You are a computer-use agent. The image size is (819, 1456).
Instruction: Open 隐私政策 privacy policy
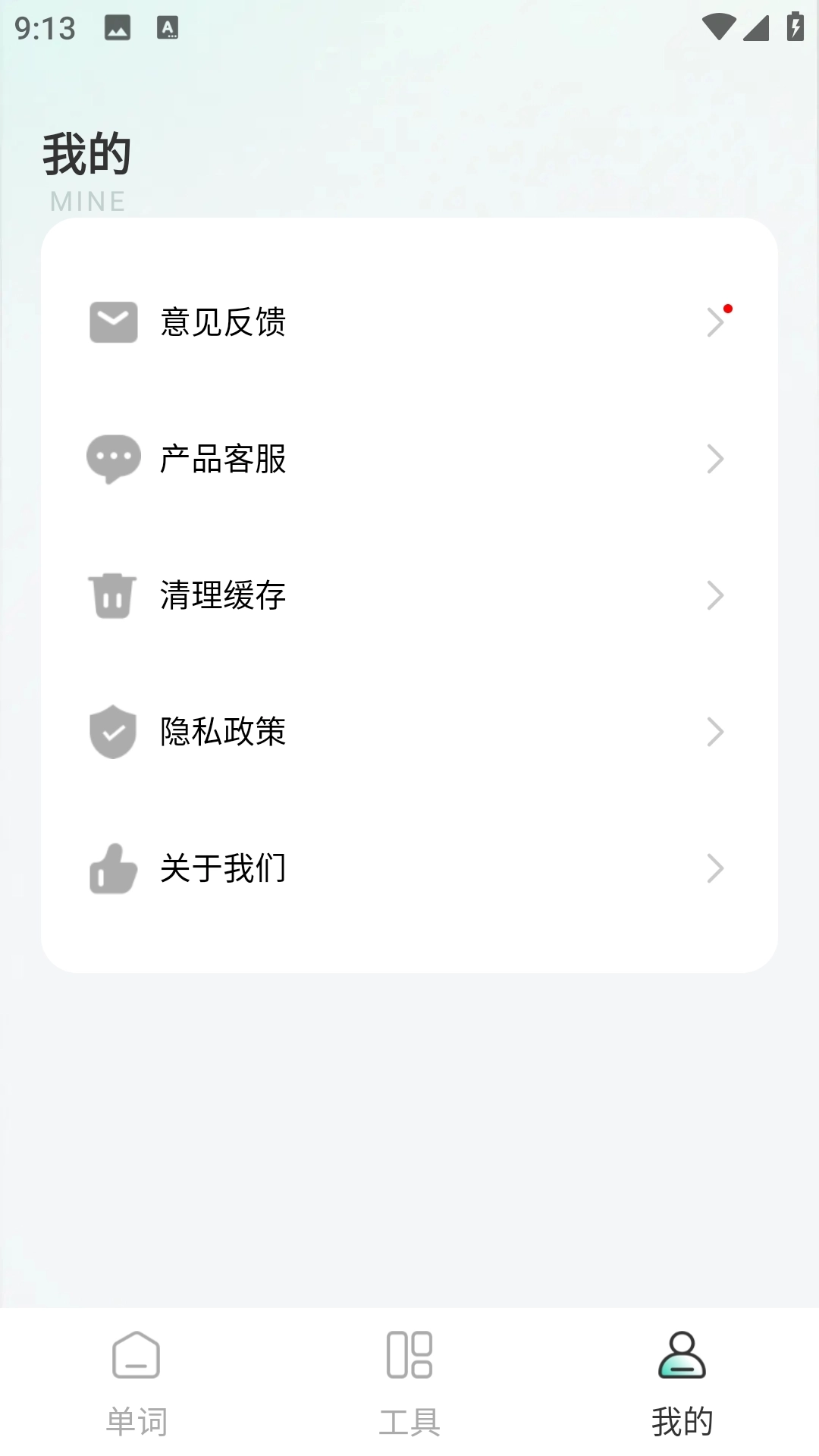pyautogui.click(x=222, y=732)
